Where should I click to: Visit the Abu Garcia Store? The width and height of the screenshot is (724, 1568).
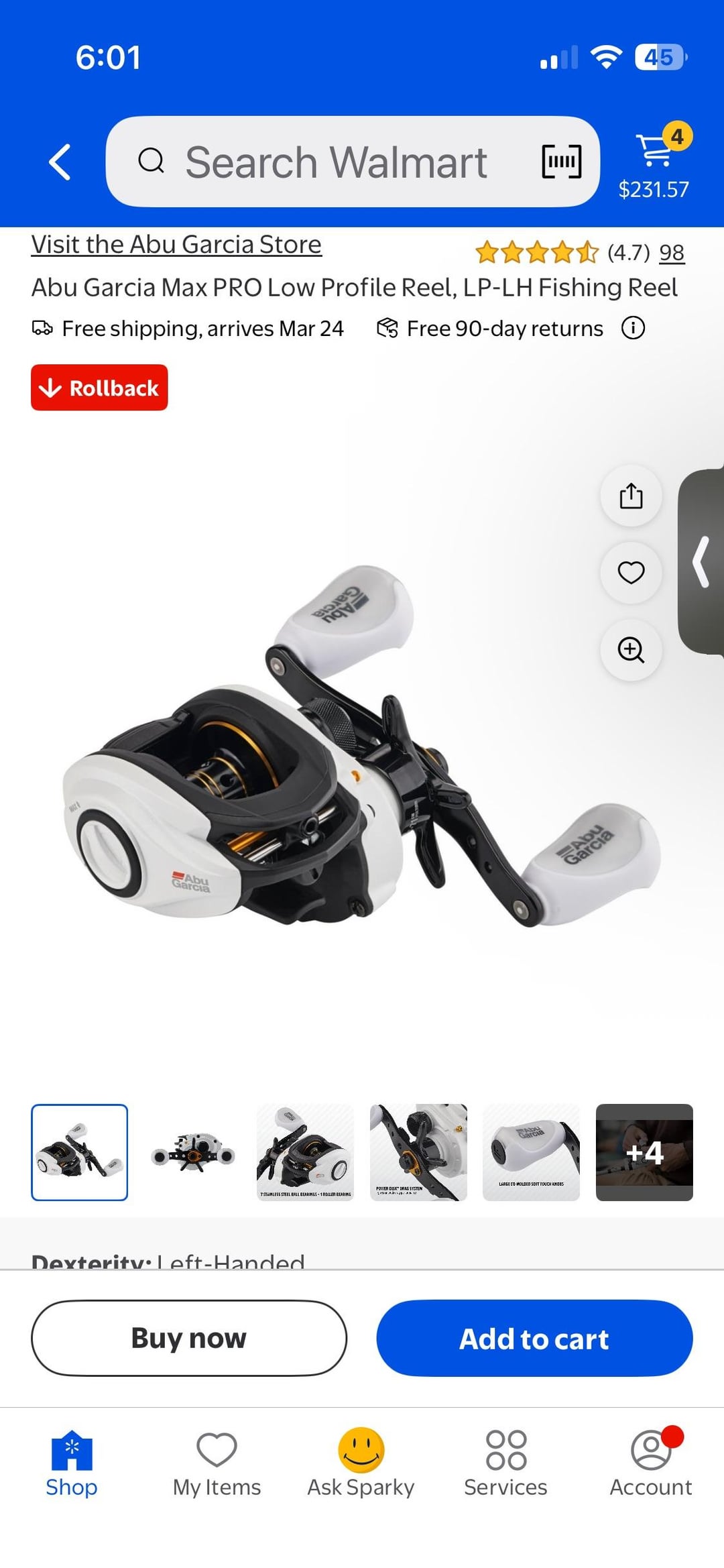point(176,245)
